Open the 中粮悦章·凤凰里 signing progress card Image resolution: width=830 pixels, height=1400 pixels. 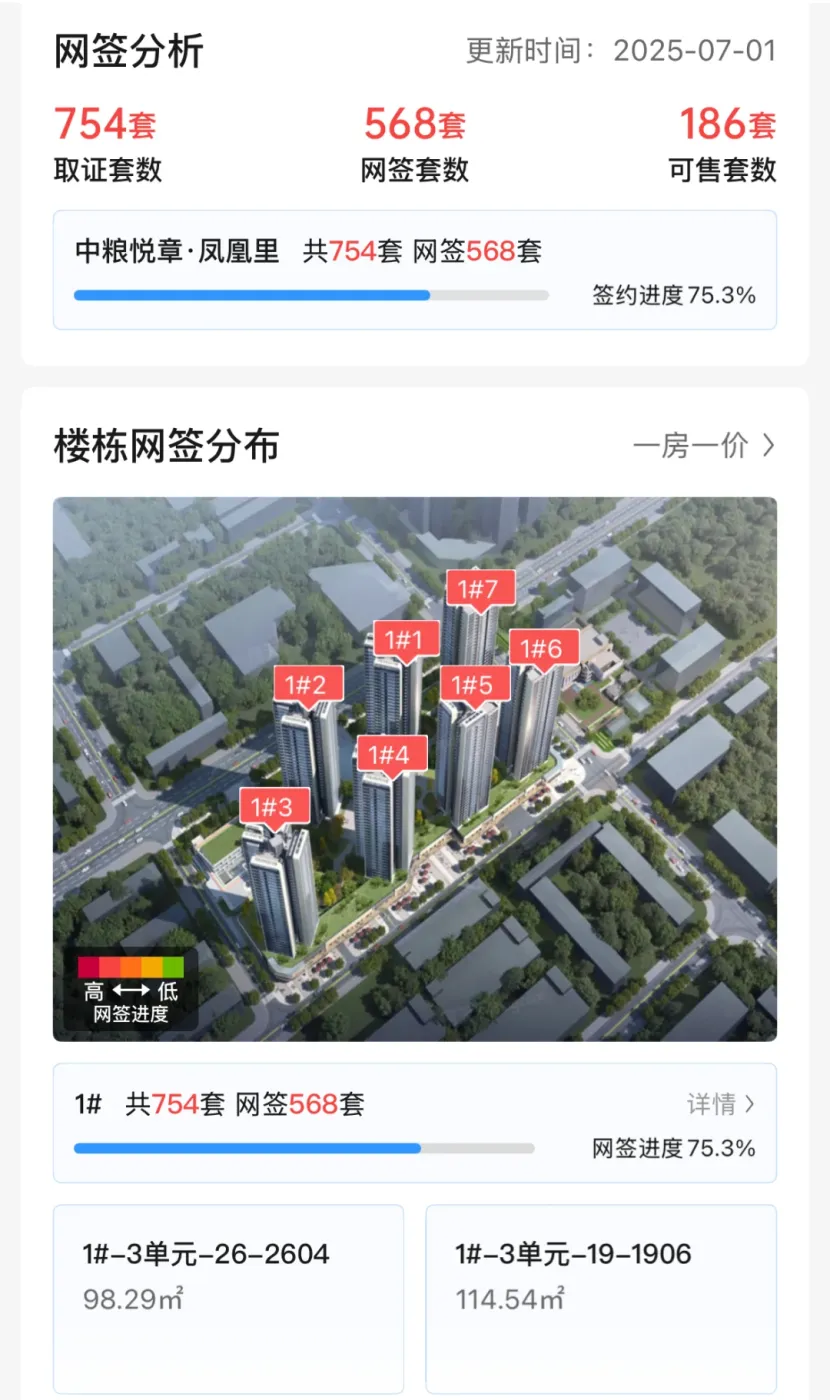pyautogui.click(x=414, y=270)
